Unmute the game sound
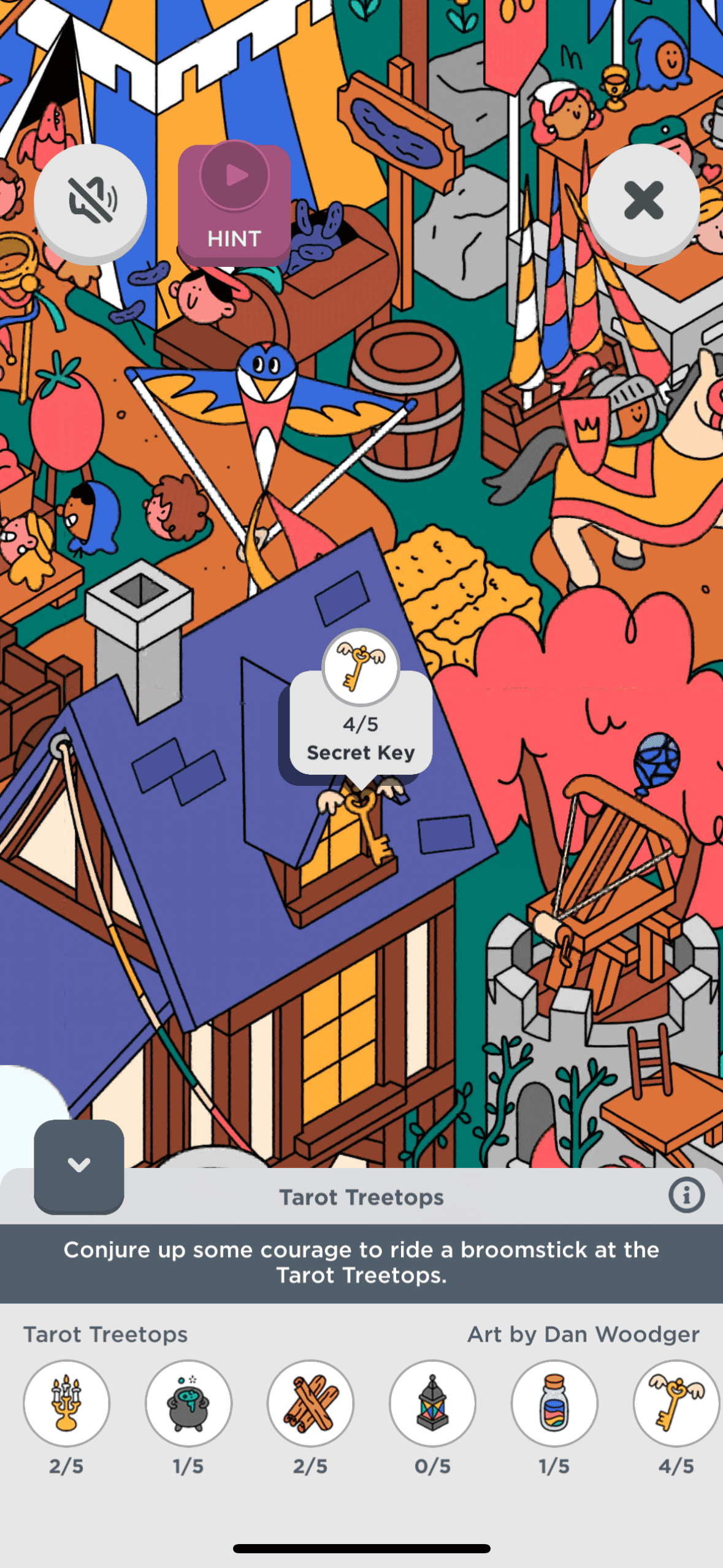The image size is (723, 1568). click(x=90, y=200)
